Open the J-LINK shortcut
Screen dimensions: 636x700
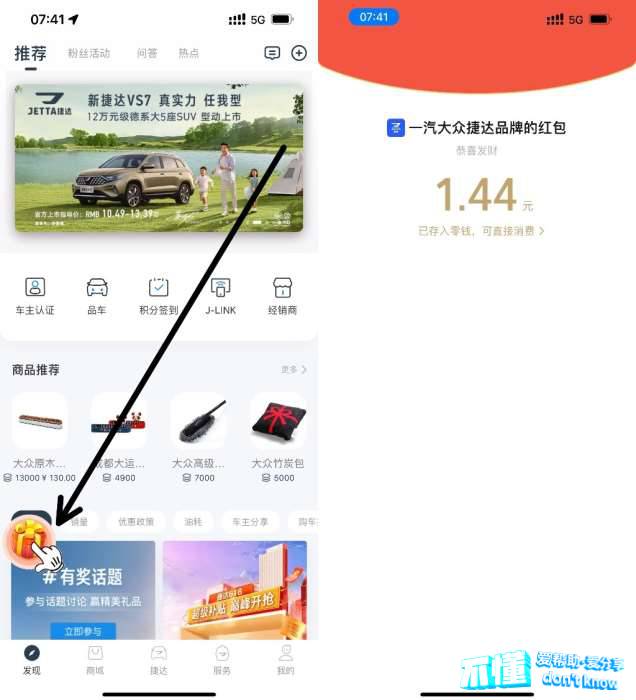coord(221,296)
